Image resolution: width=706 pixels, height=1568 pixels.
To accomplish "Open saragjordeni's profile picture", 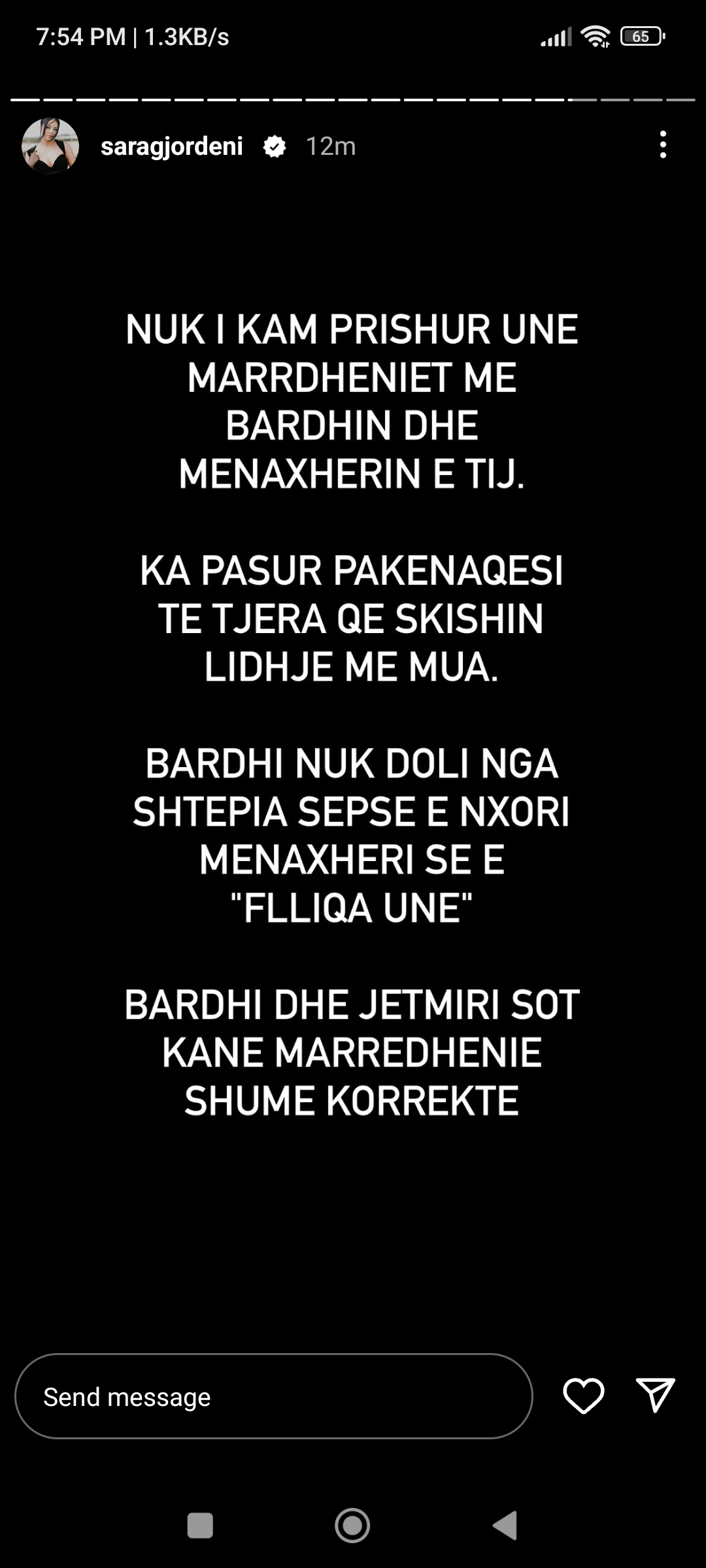I will [x=50, y=146].
